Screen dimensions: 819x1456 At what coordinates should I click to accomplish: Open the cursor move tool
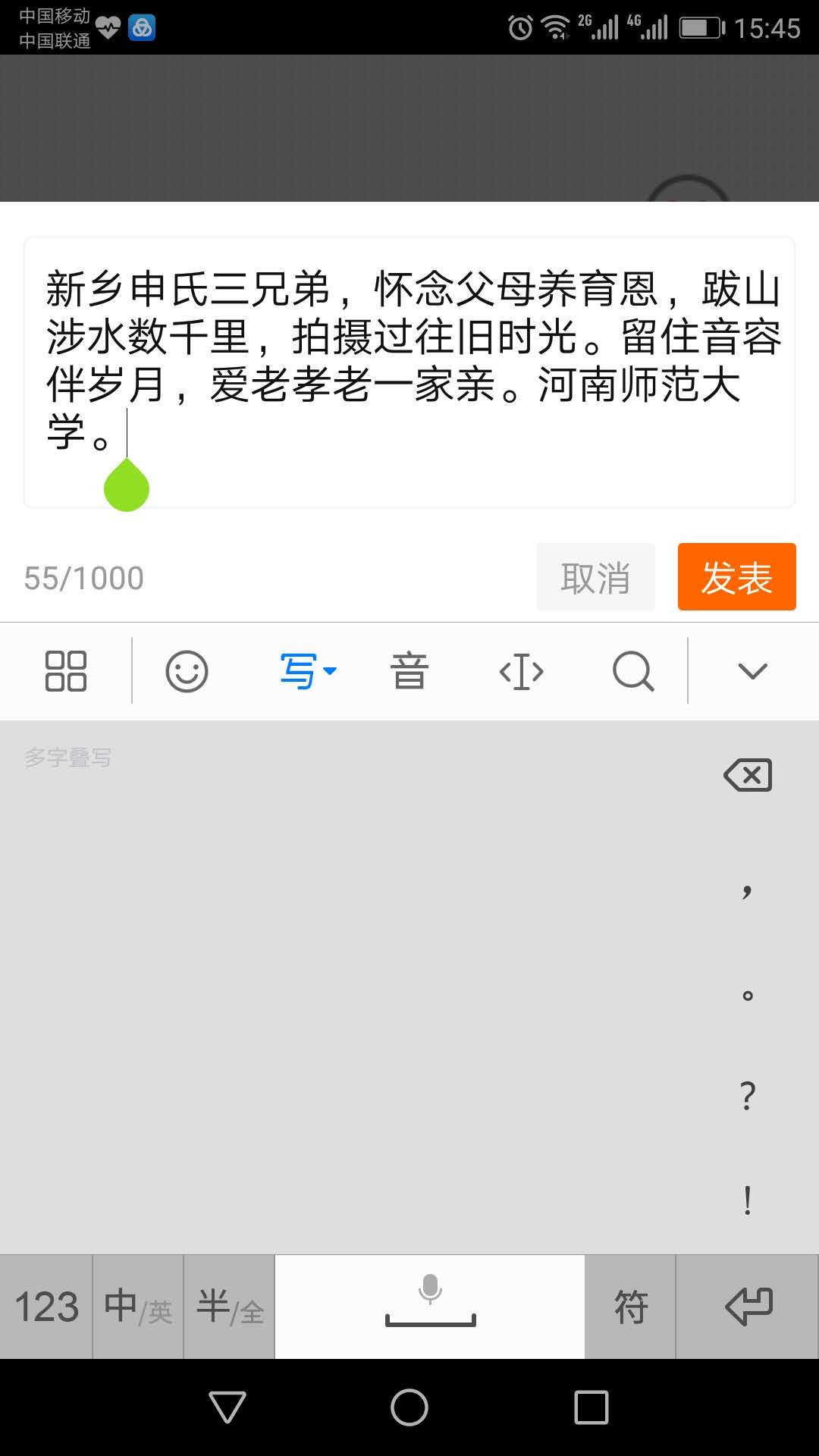522,671
